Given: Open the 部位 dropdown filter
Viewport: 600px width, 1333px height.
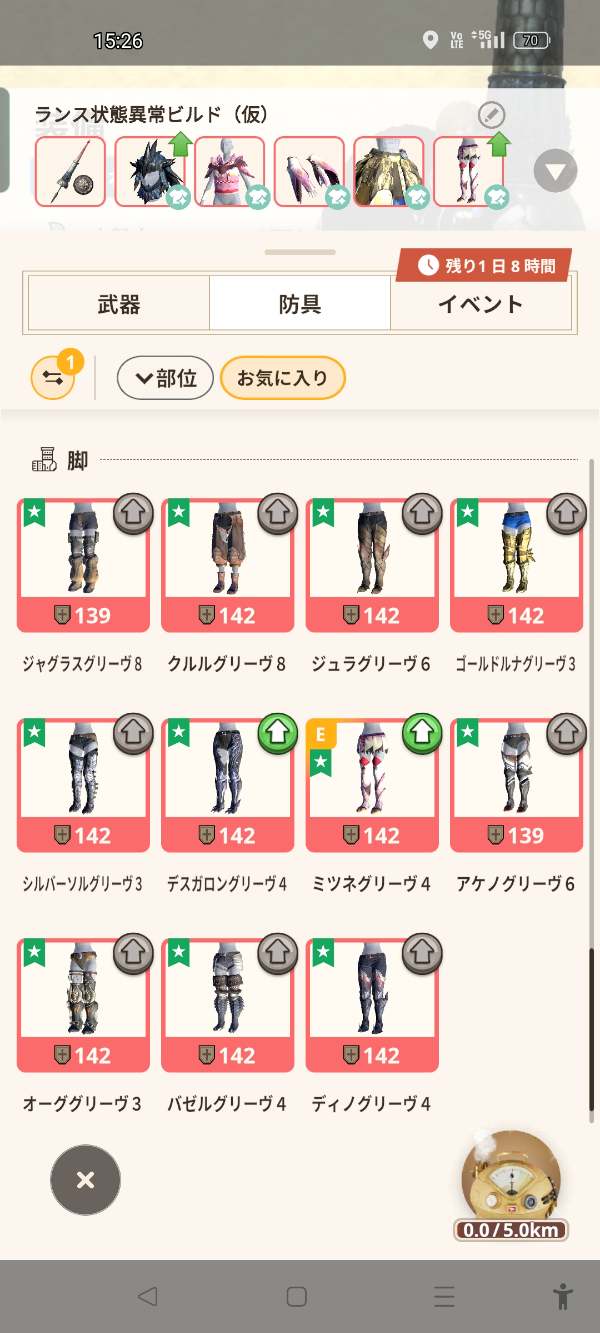Looking at the screenshot, I should click(165, 379).
